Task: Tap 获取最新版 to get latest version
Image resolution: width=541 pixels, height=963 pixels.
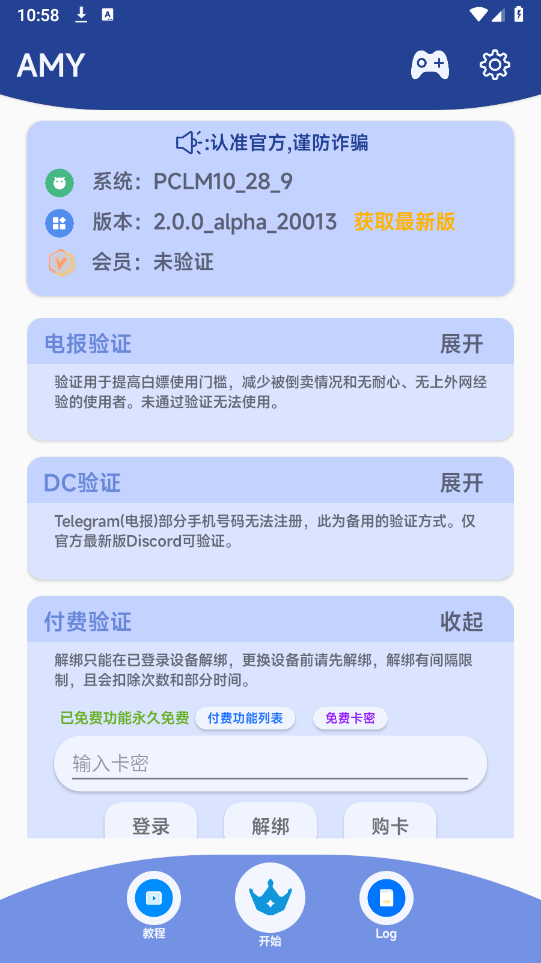Action: tap(404, 222)
